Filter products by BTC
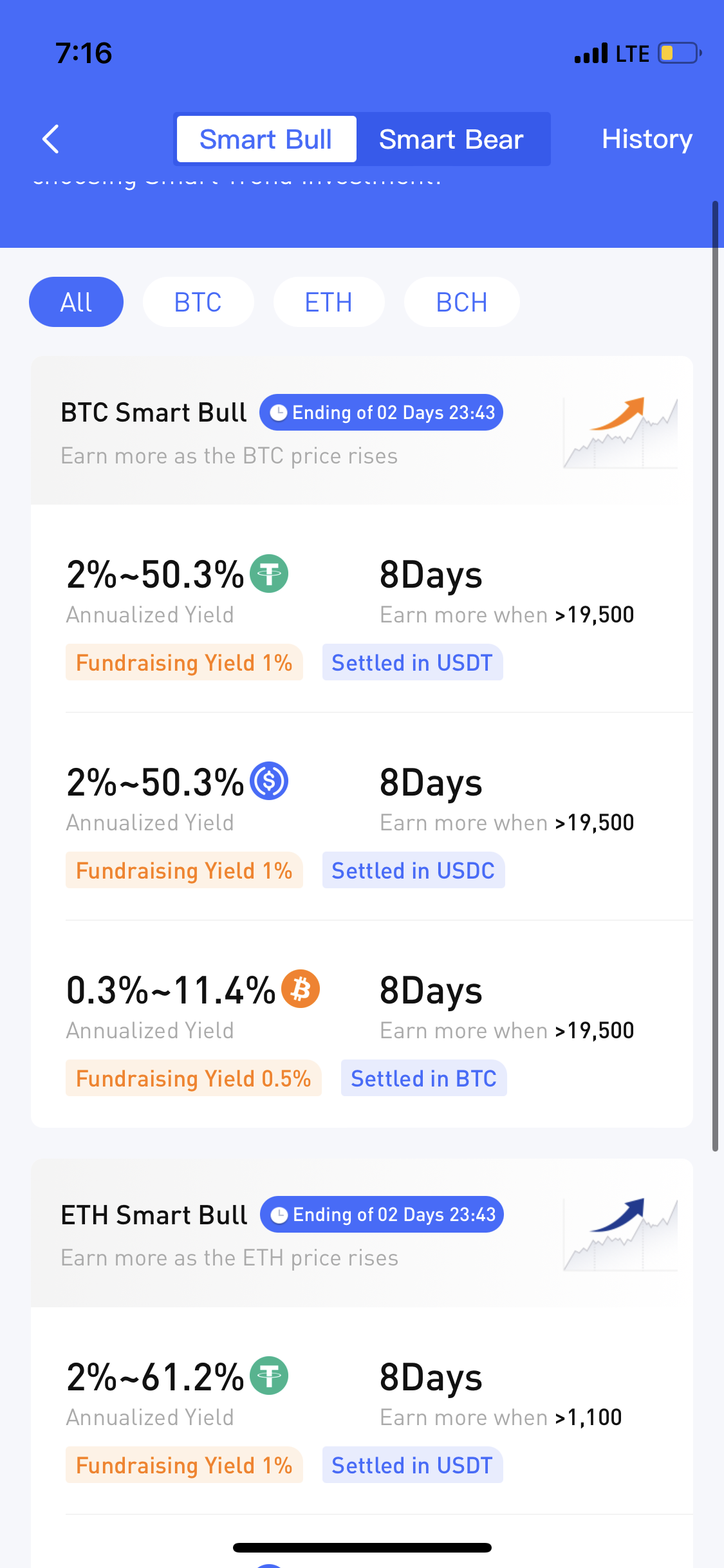 [x=198, y=302]
